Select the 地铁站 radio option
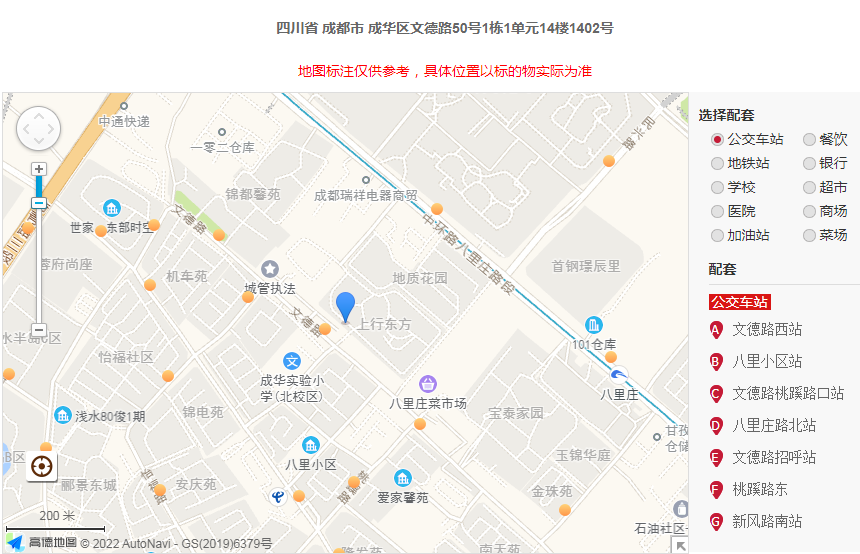Viewport: 860px width, 554px height. 717,163
